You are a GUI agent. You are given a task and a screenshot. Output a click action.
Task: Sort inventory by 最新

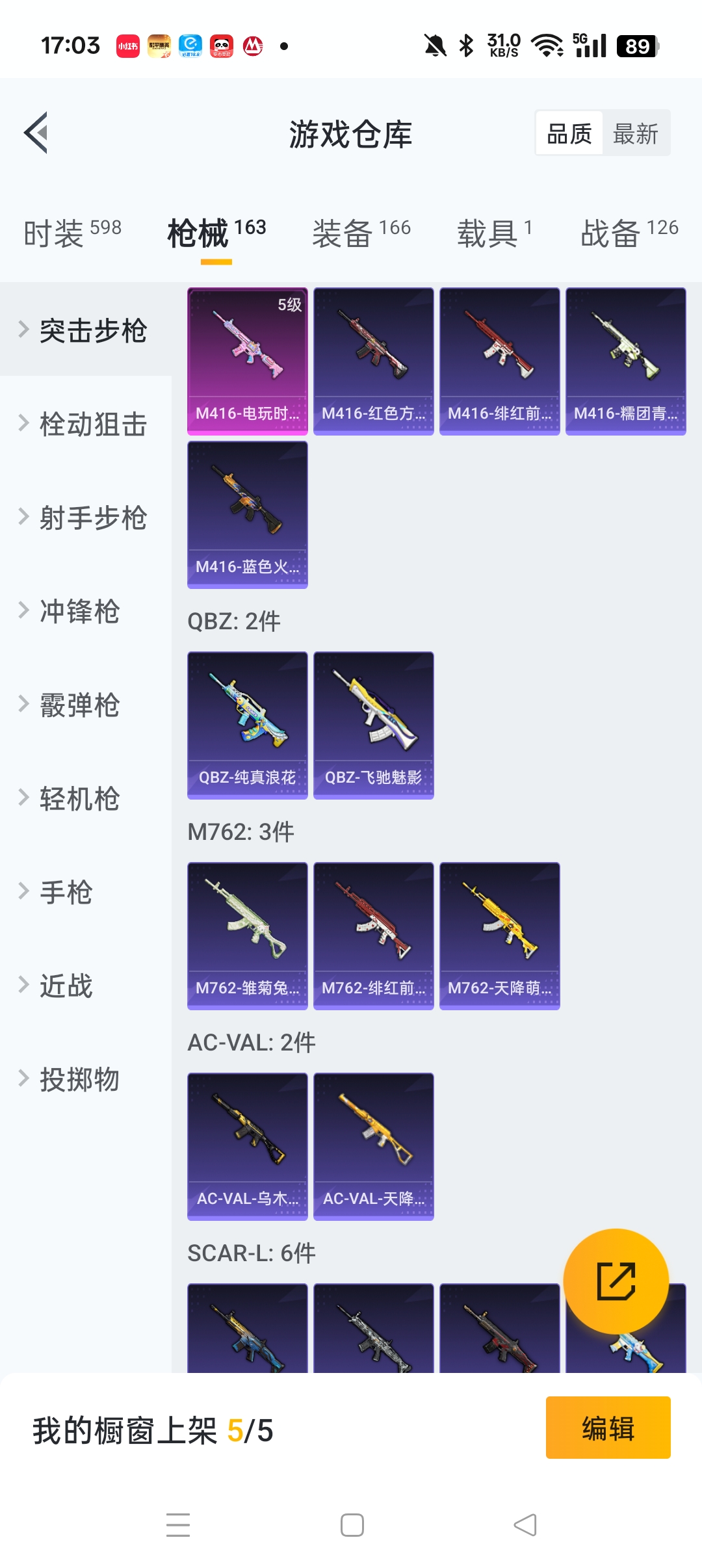coord(635,134)
